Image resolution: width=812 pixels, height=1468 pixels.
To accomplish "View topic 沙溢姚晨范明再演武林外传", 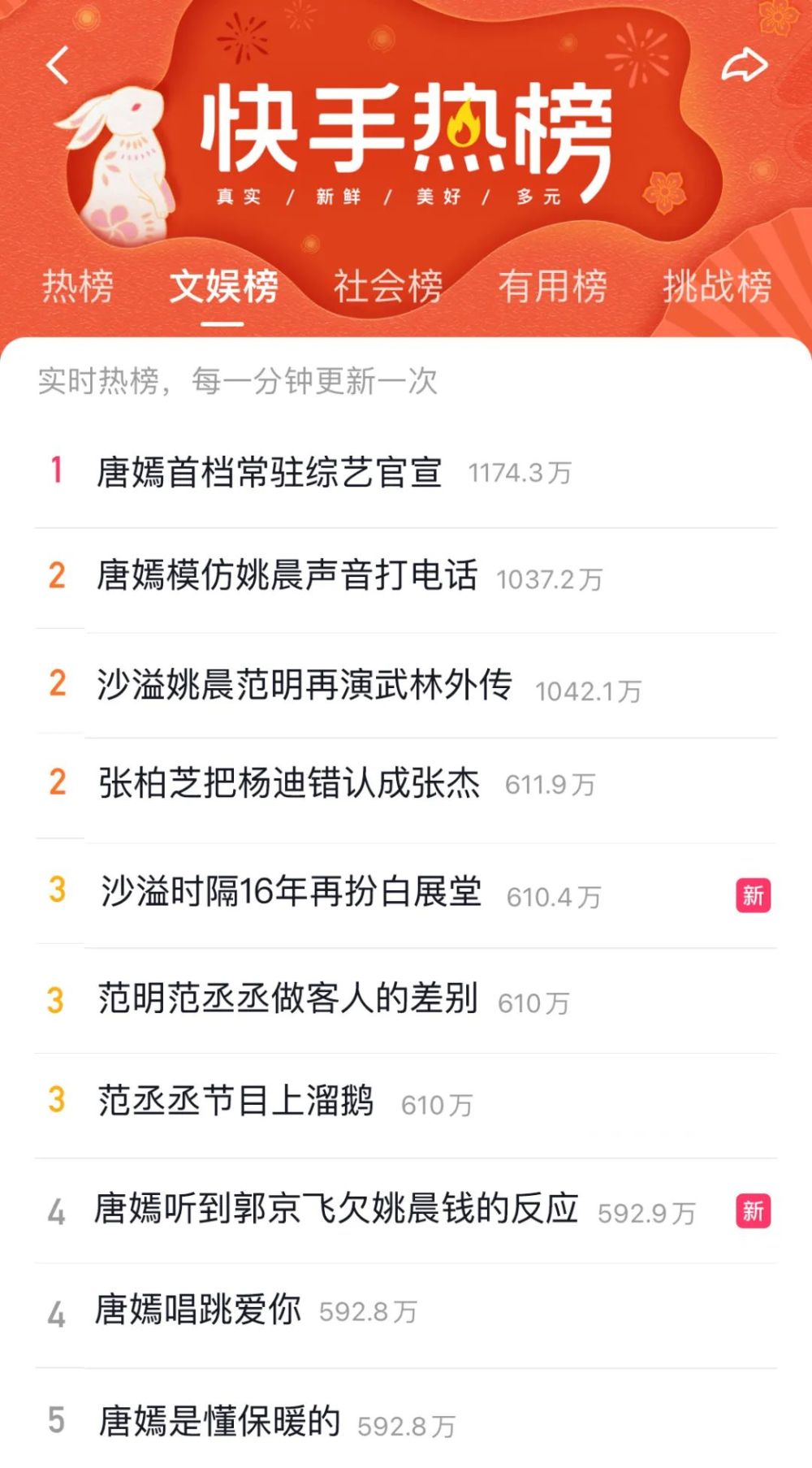I will point(304,685).
